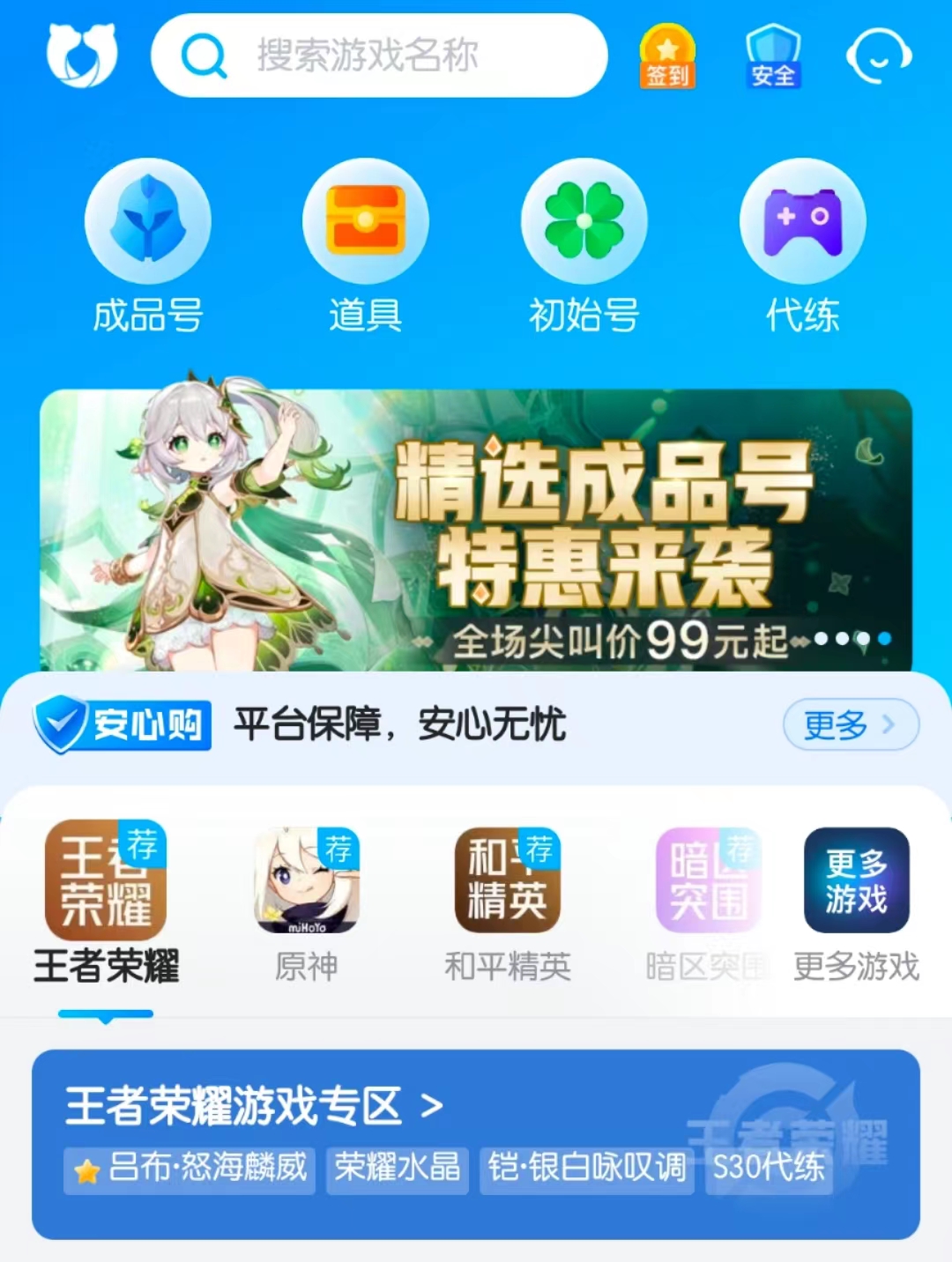The width and height of the screenshot is (952, 1262).
Task: Select the 铠·银白咏叹调 chip
Action: click(586, 1169)
